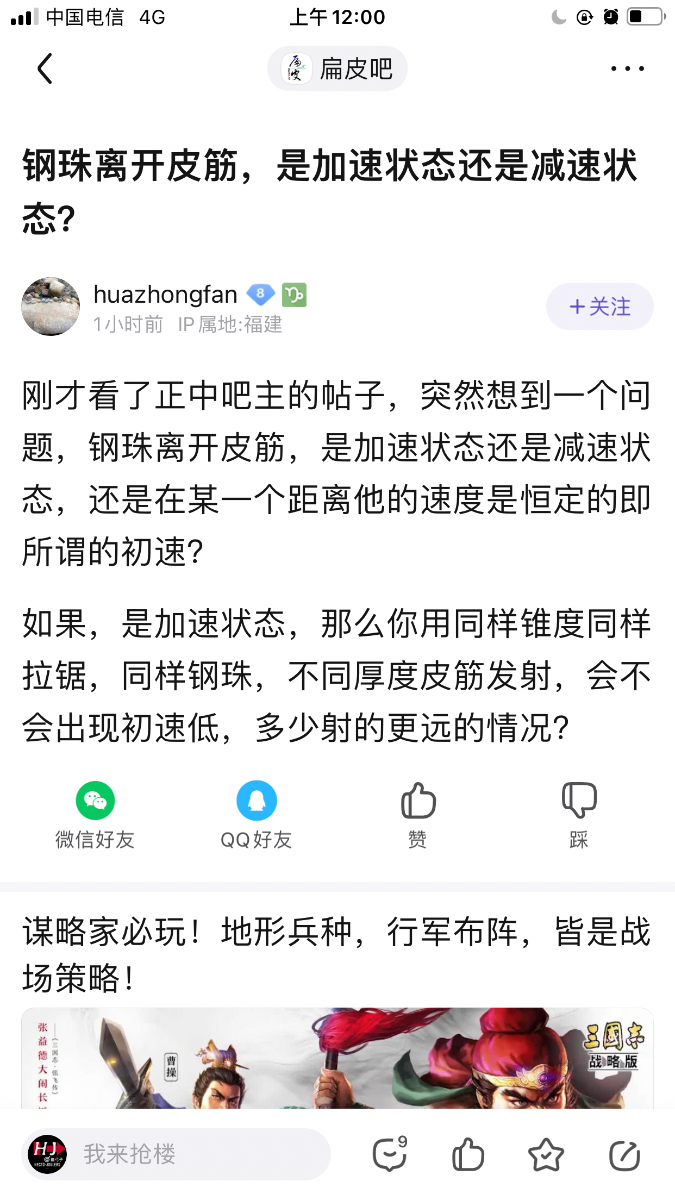This screenshot has height=1200, width=675.
Task: Go back using the back arrow
Action: coord(44,69)
